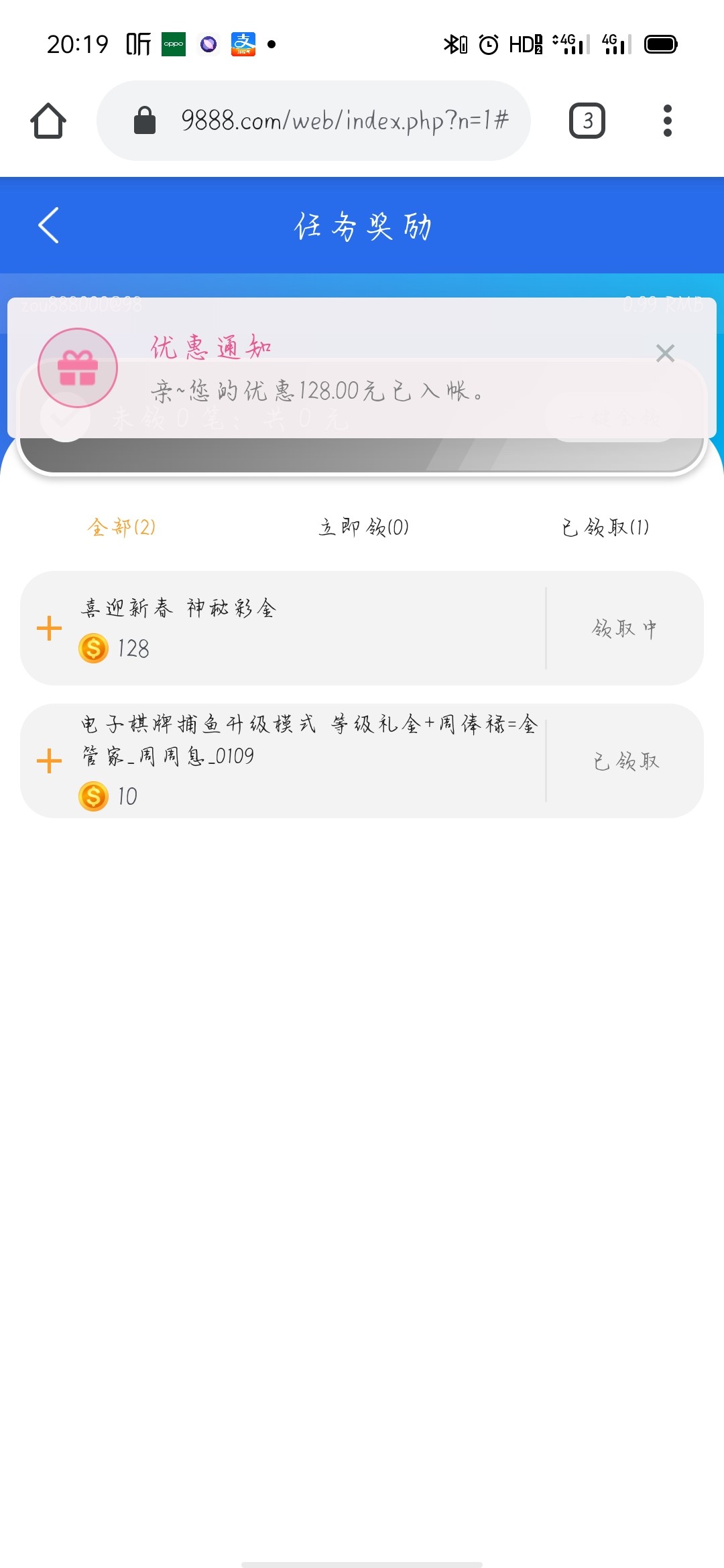This screenshot has width=724, height=1568.
Task: Switch to the 已领取(1) tab
Action: click(605, 527)
